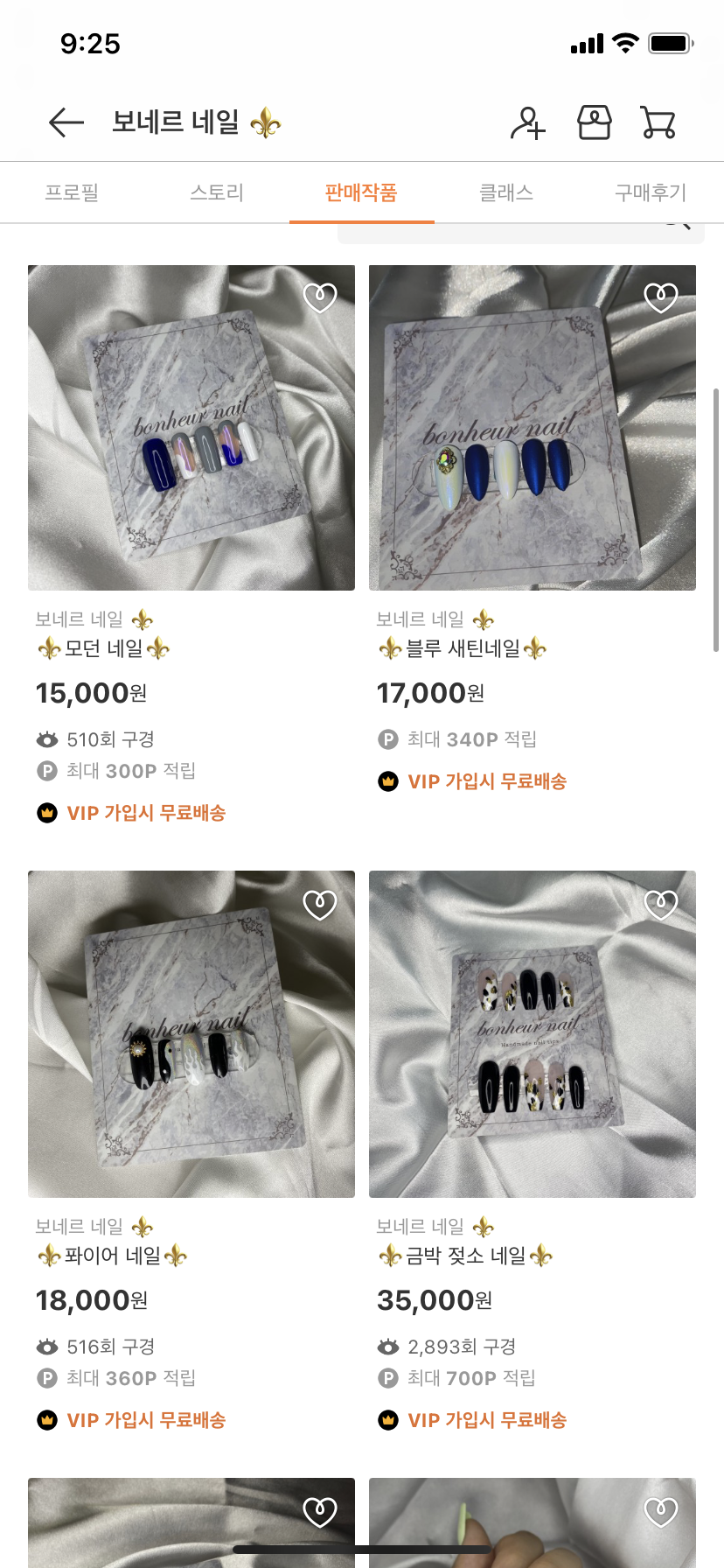Like the 블루 새틴네일 item with the heart
The image size is (724, 1568).
[x=661, y=297]
